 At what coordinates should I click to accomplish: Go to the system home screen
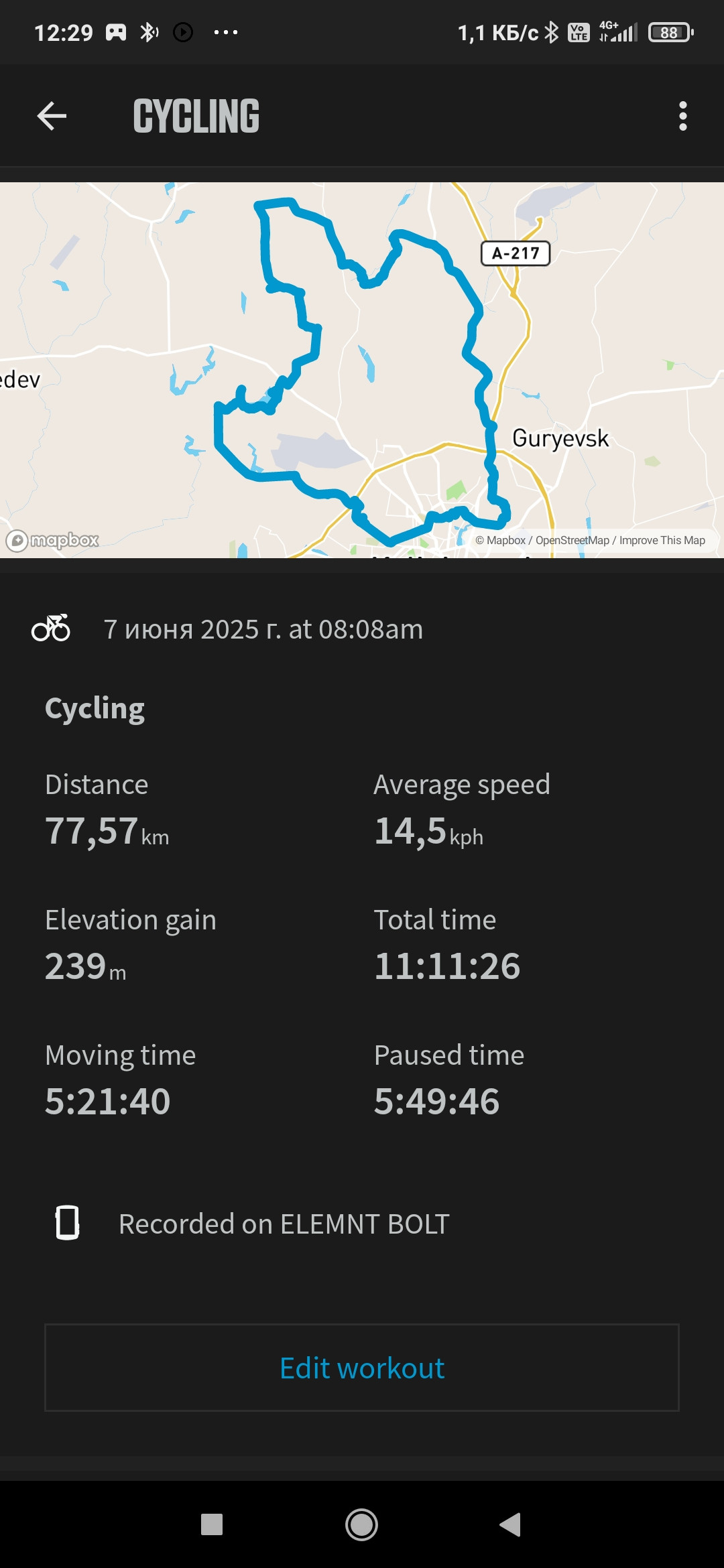pos(361,1524)
